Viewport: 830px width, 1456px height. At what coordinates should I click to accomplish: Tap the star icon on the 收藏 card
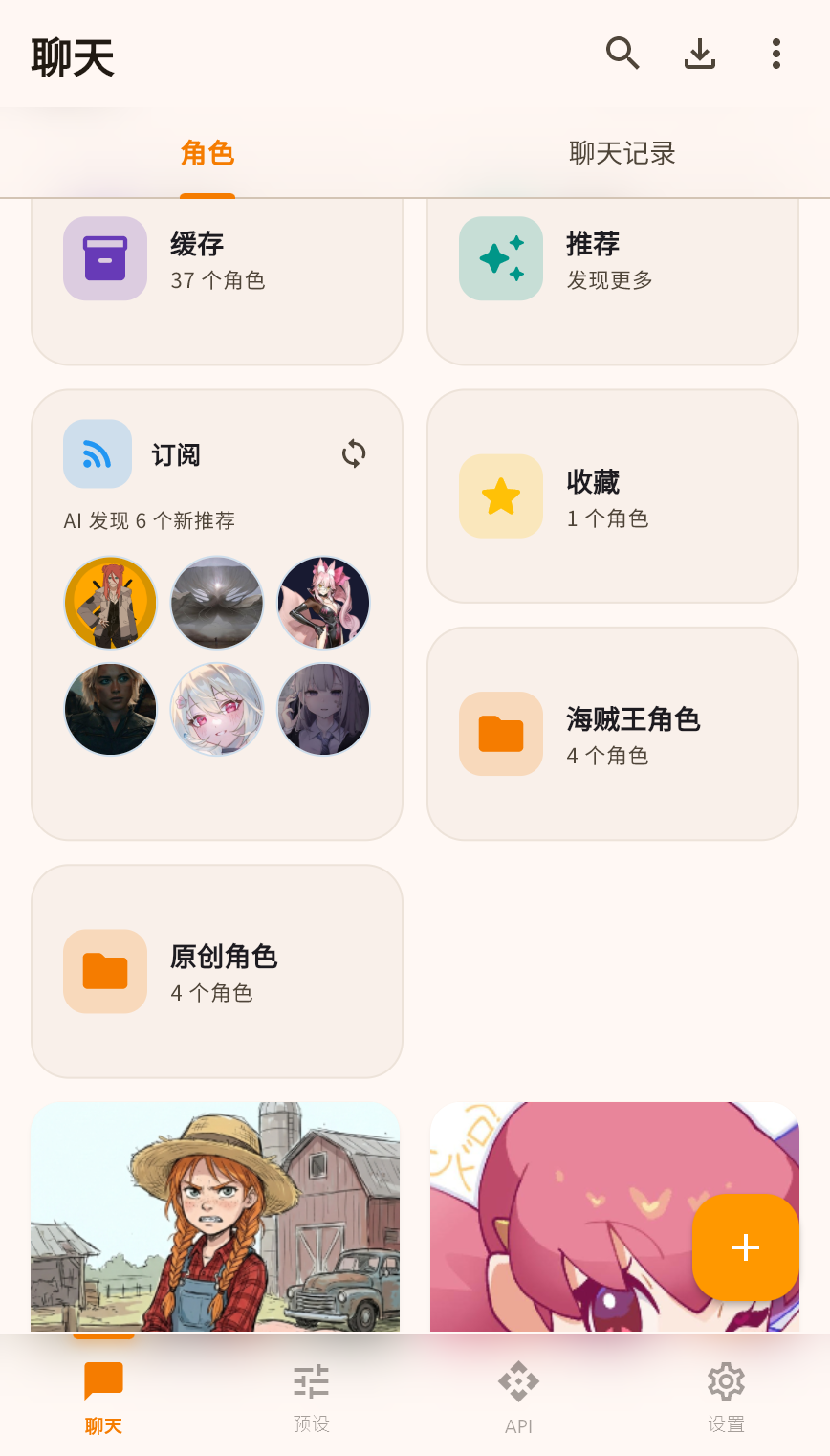click(500, 496)
